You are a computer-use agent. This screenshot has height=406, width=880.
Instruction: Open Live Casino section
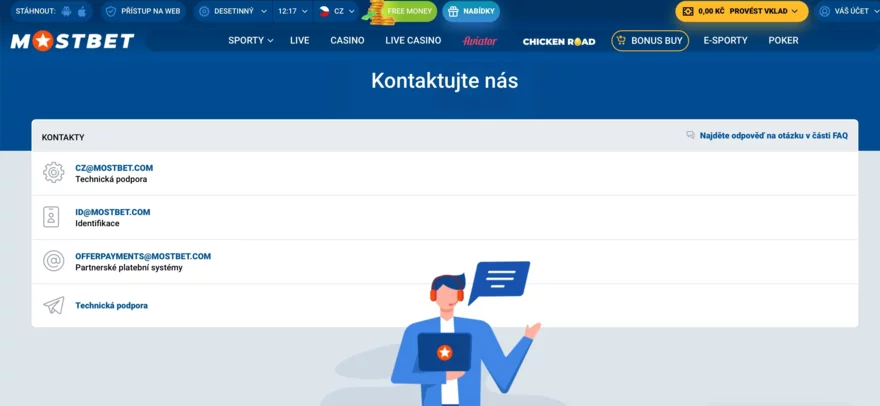(413, 41)
